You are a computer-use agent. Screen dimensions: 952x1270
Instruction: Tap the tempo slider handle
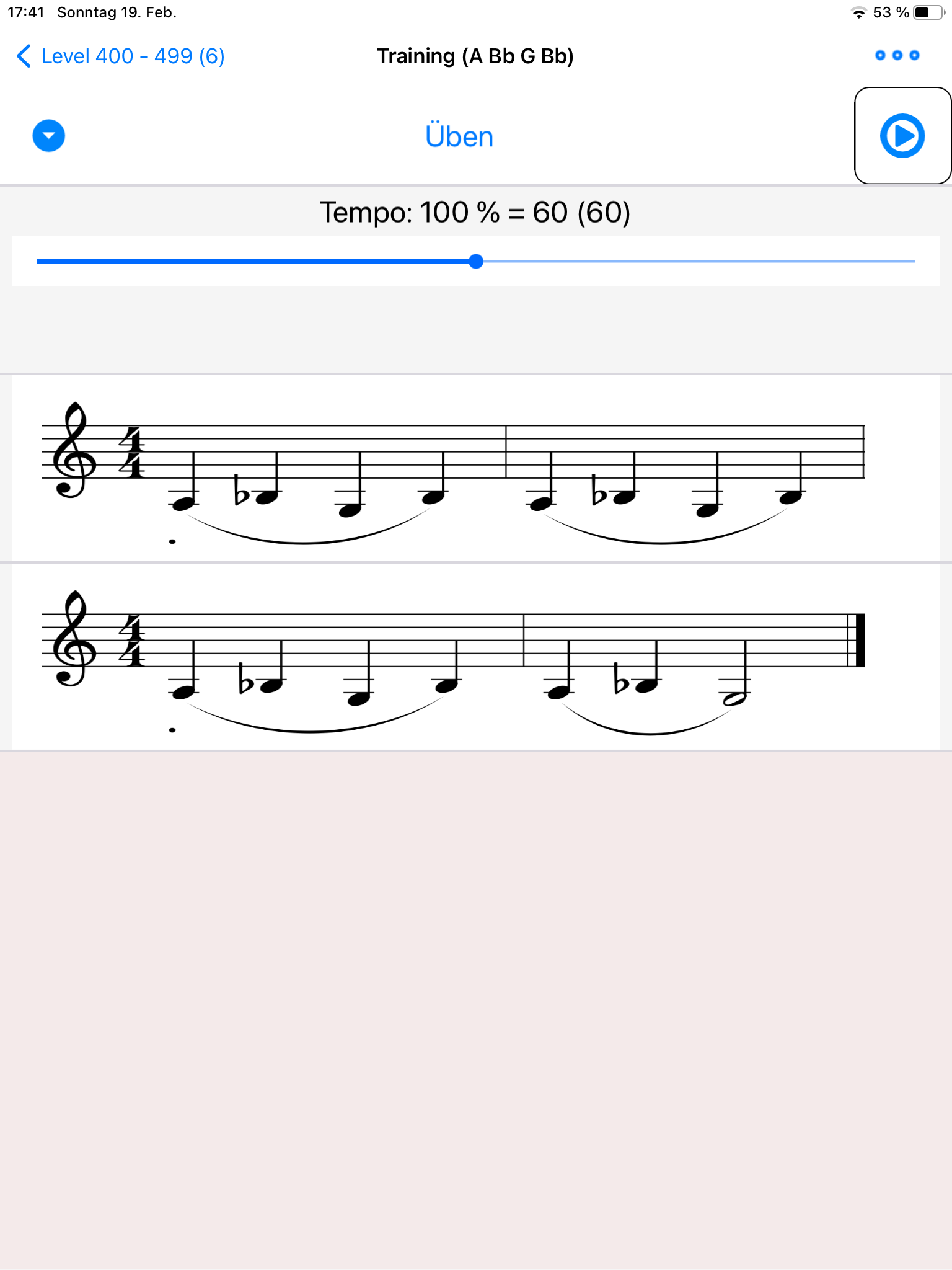tap(476, 262)
